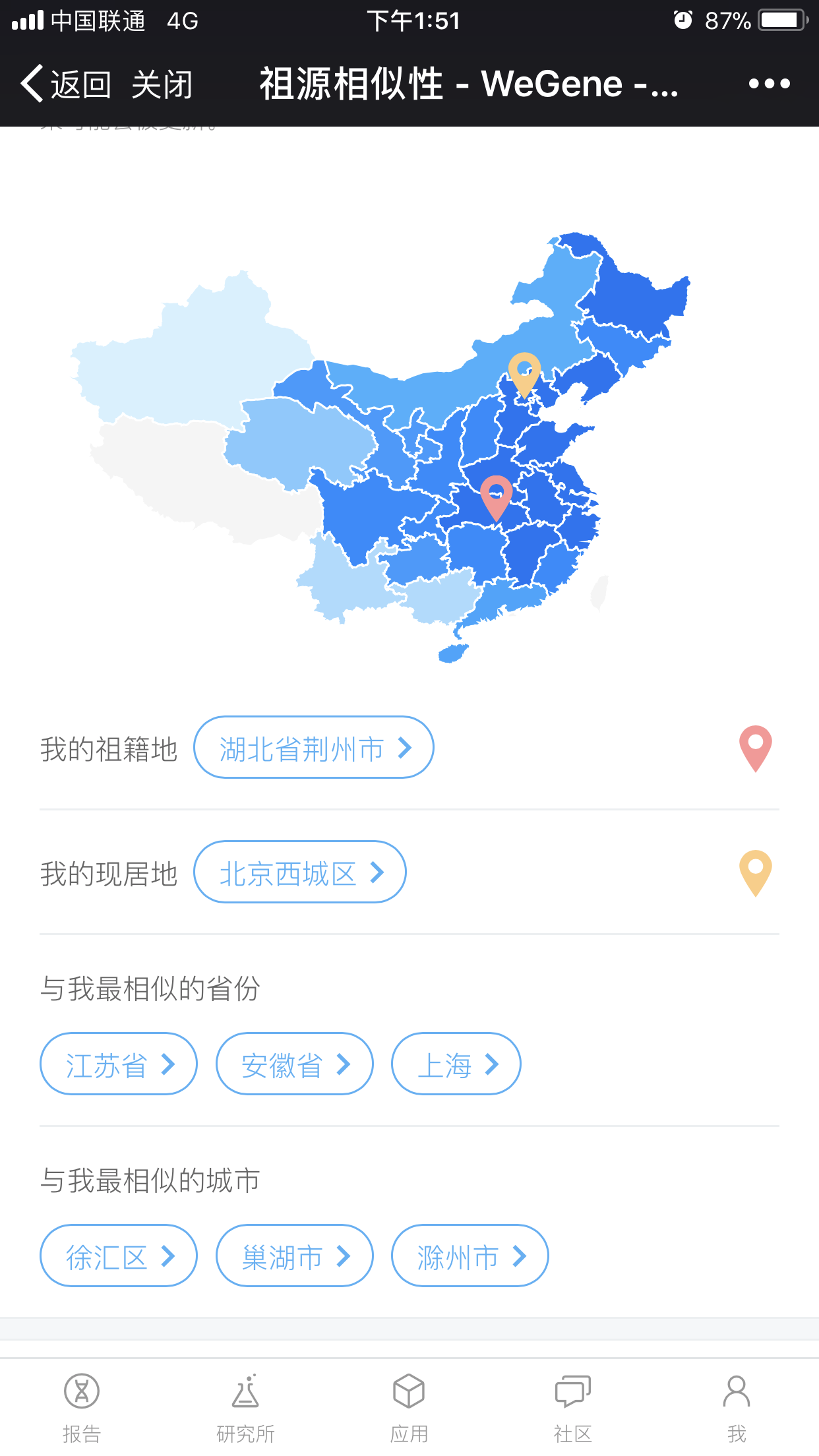Open the three-dot overflow menu
Viewport: 819px width, 1456px height.
[x=769, y=84]
